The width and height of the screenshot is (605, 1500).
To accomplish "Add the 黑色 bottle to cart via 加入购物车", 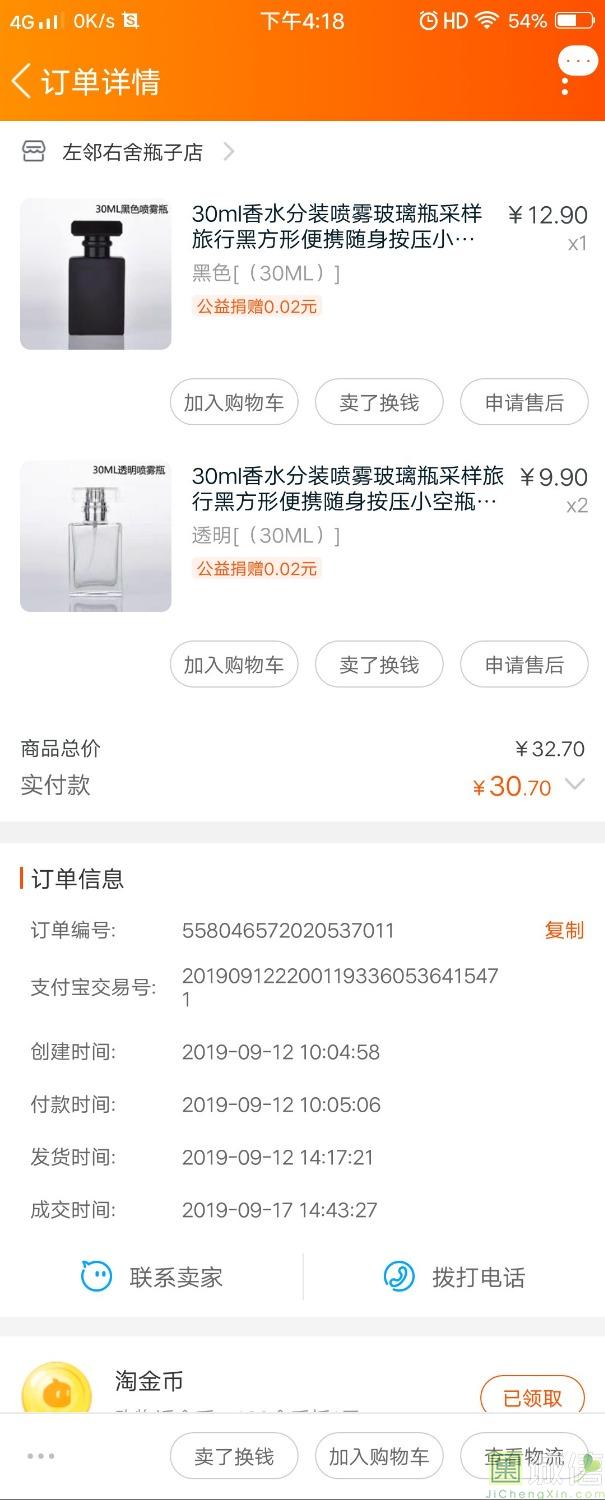I will click(x=234, y=403).
